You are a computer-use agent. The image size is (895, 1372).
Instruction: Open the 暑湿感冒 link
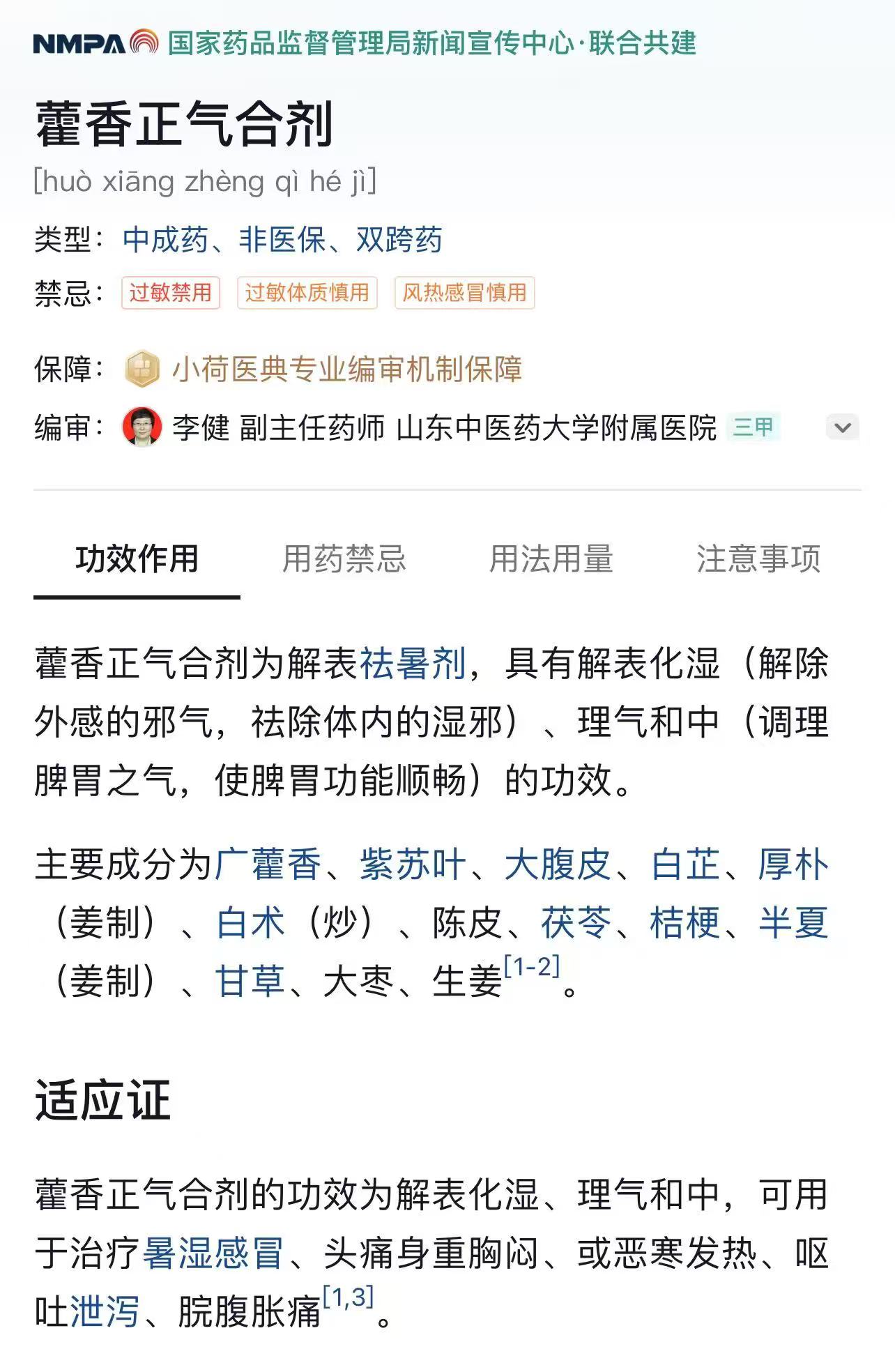click(x=213, y=1253)
